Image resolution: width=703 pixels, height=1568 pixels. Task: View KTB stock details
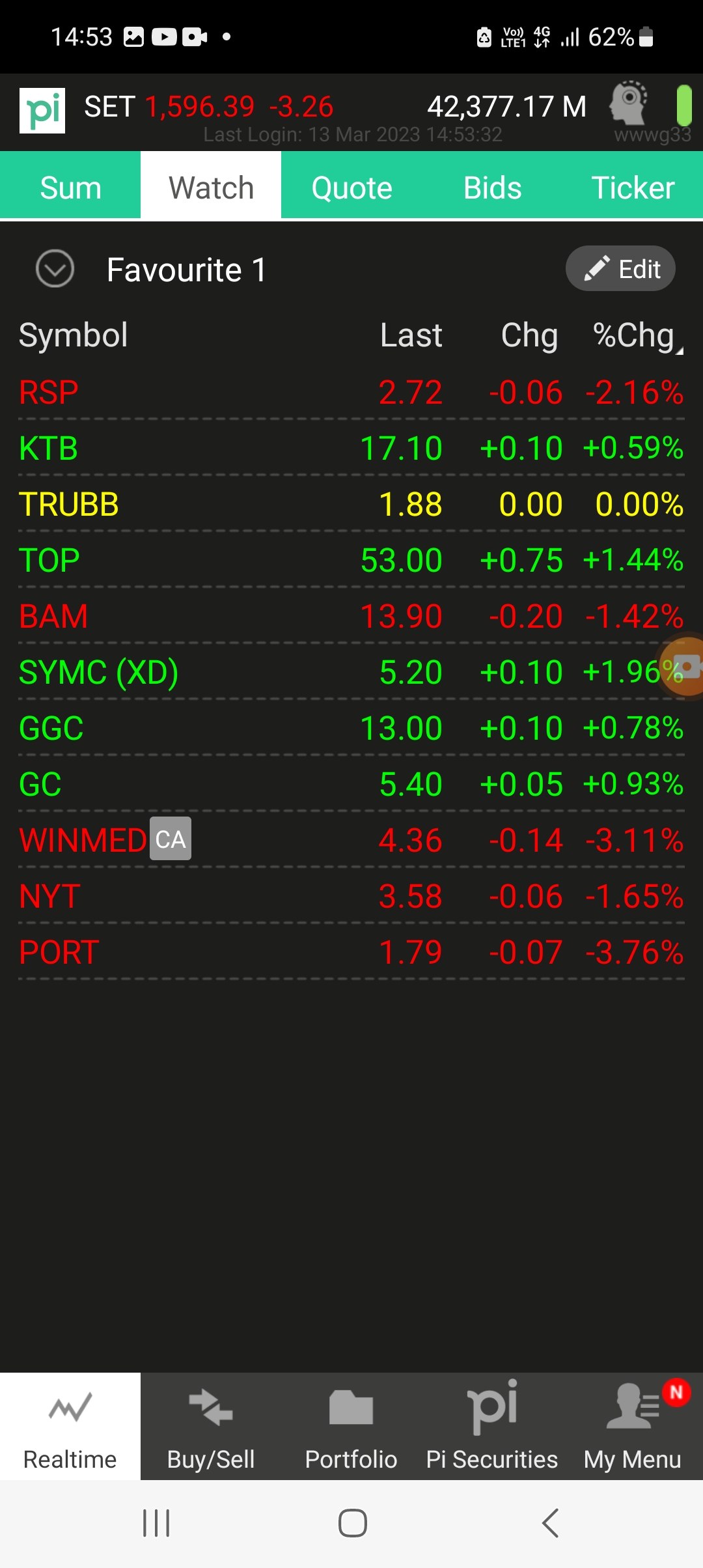pyautogui.click(x=351, y=448)
